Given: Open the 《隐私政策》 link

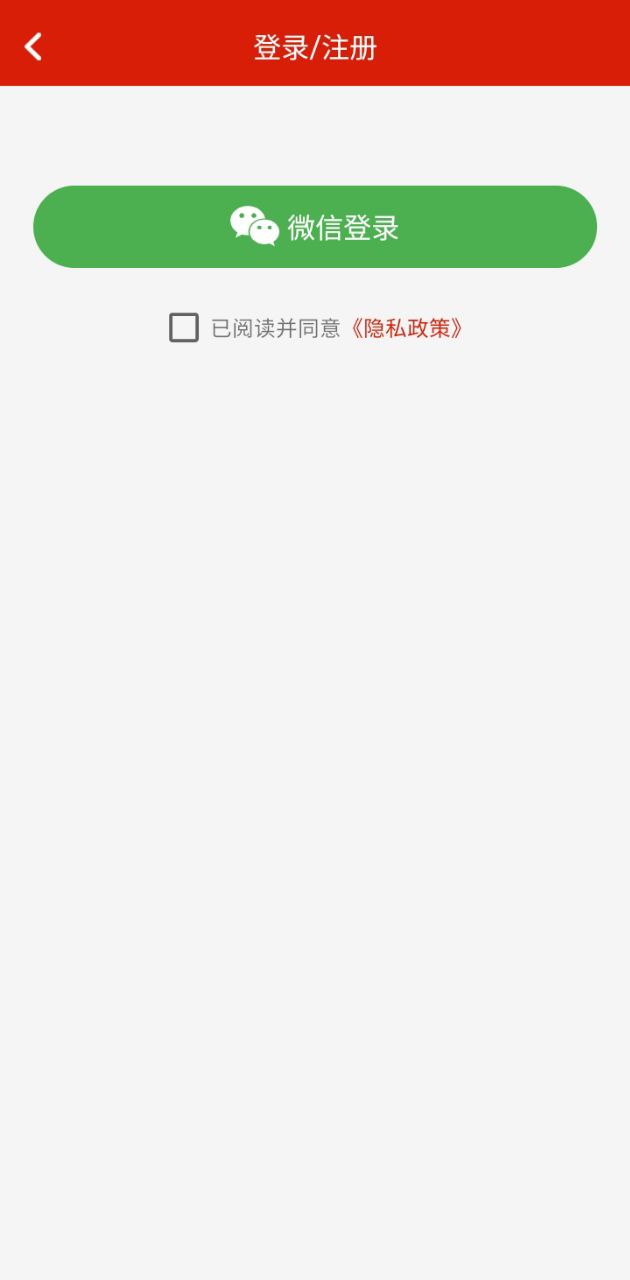Looking at the screenshot, I should coord(407,328).
